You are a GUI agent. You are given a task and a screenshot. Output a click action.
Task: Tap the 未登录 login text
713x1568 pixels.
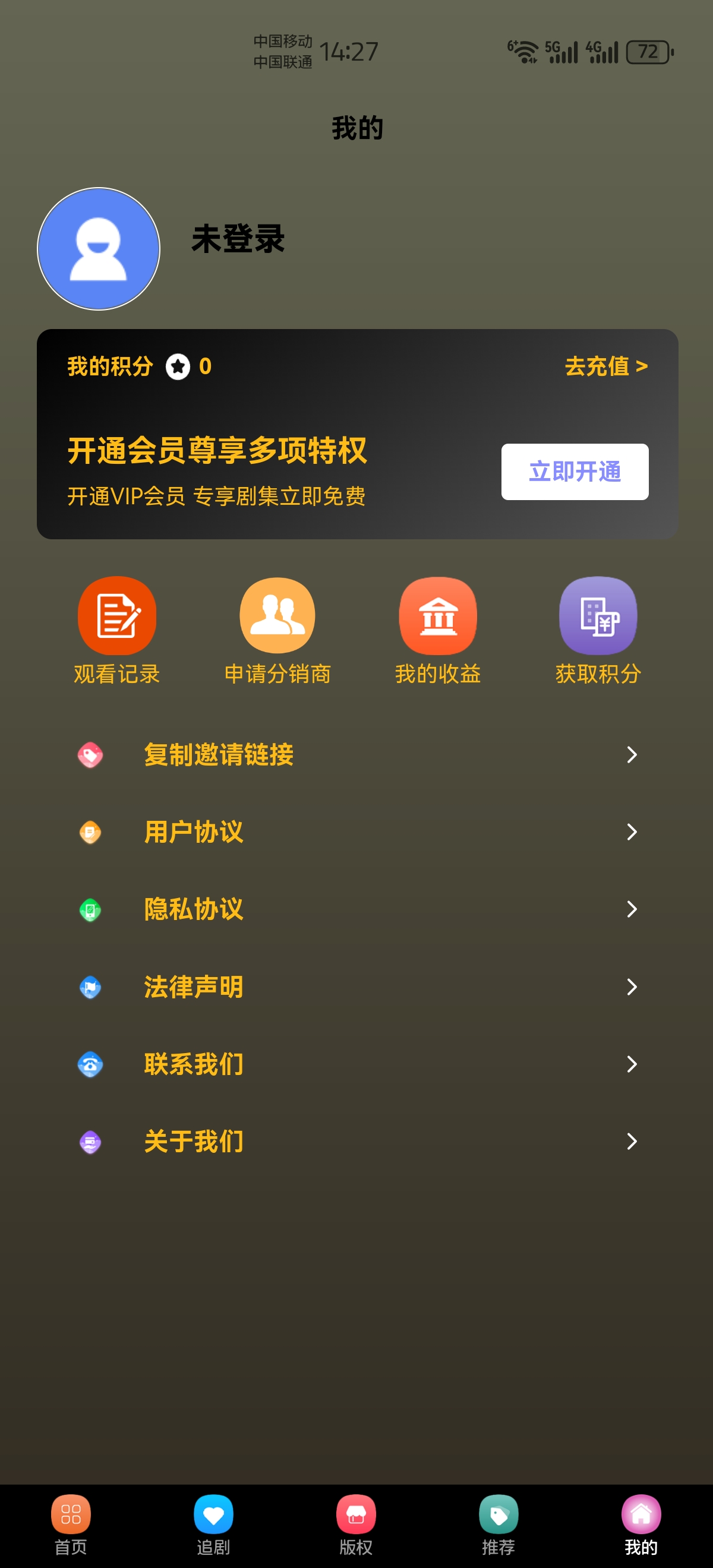(x=237, y=241)
